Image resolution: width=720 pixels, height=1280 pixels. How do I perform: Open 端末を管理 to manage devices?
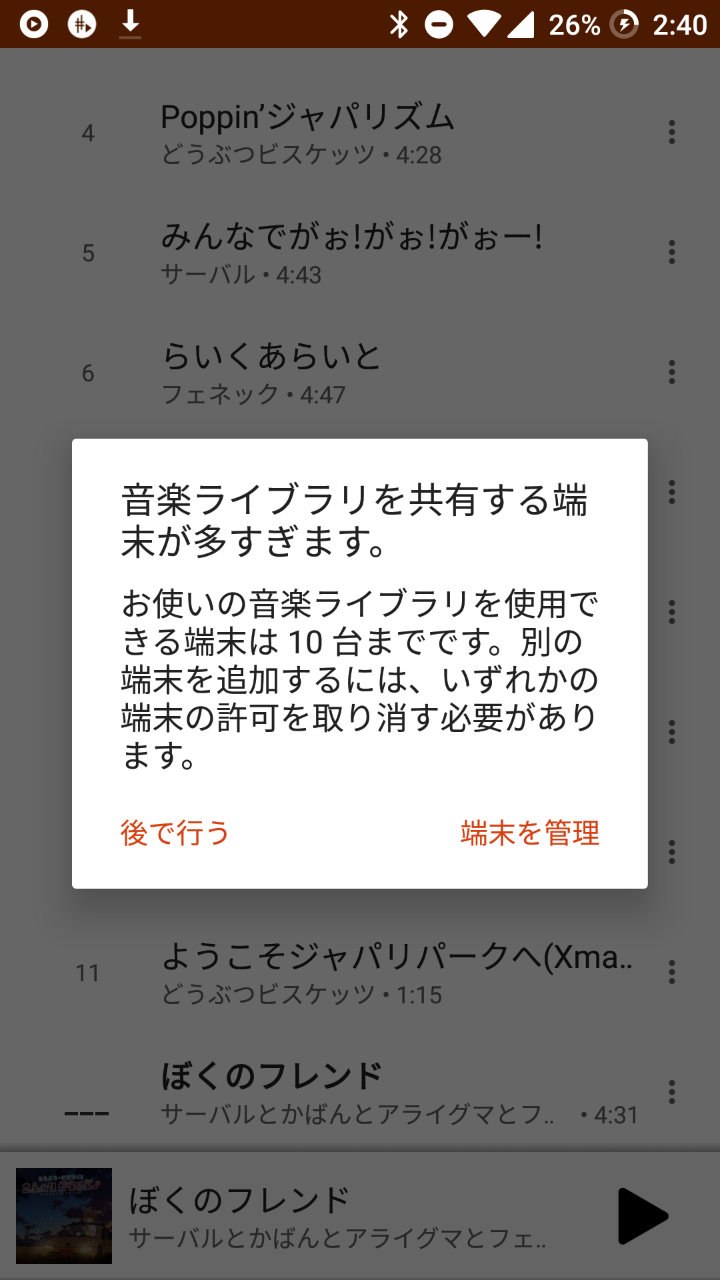(530, 833)
